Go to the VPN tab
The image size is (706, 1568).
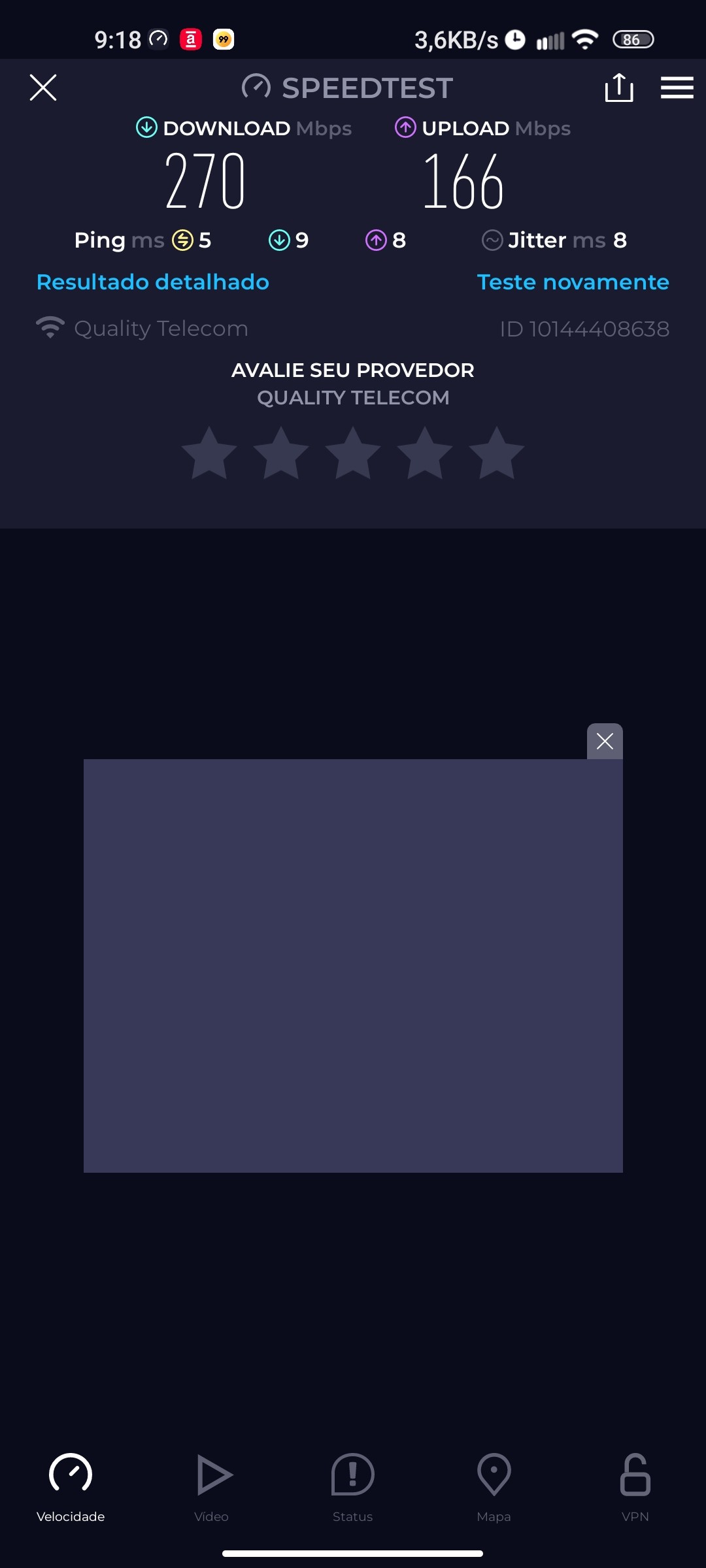(635, 1487)
